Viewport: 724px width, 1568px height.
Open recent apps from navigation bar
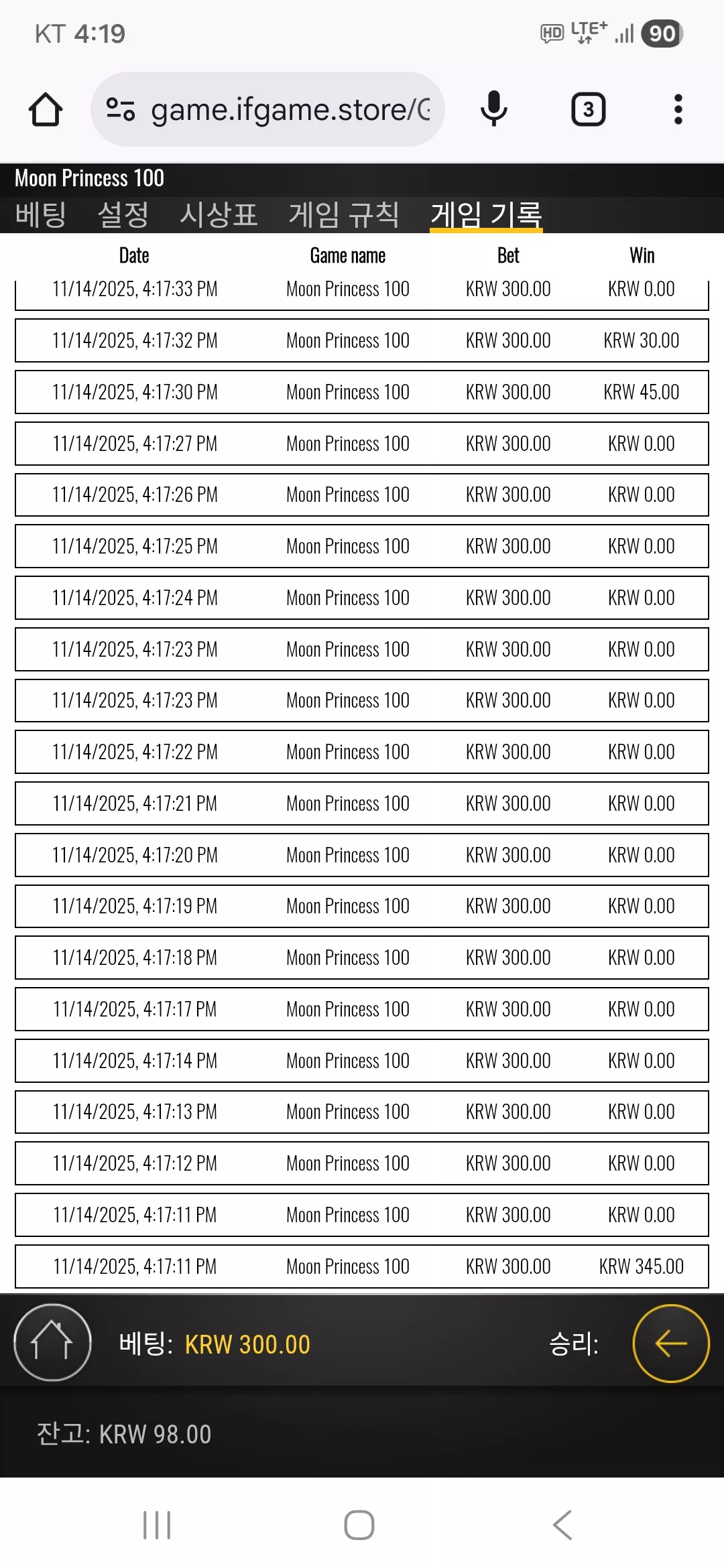tap(157, 1525)
